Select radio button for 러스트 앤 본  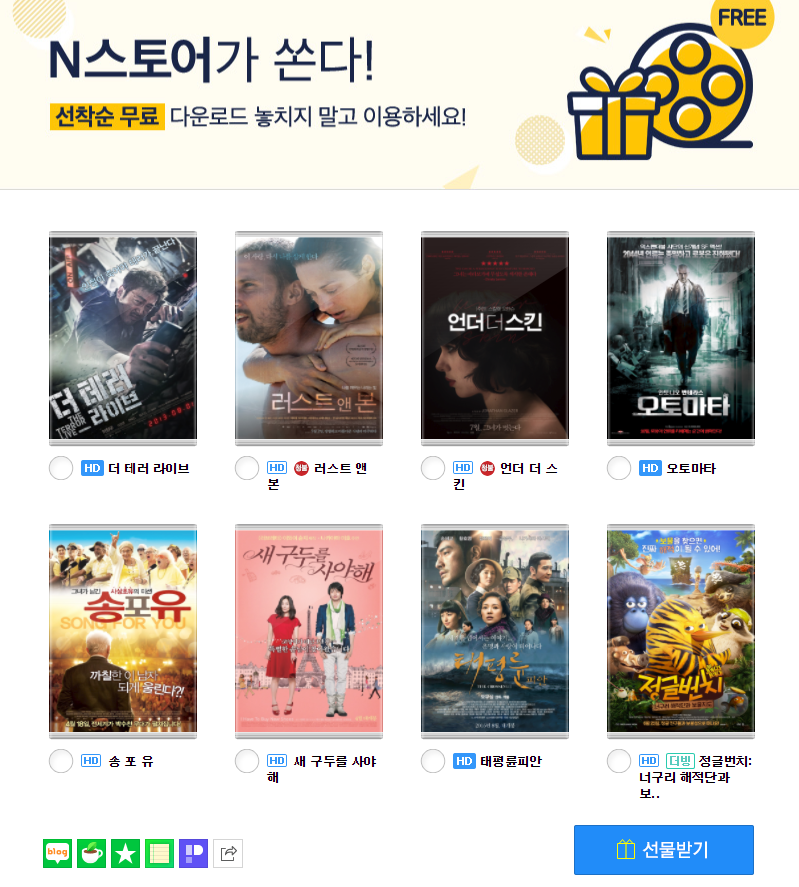247,468
